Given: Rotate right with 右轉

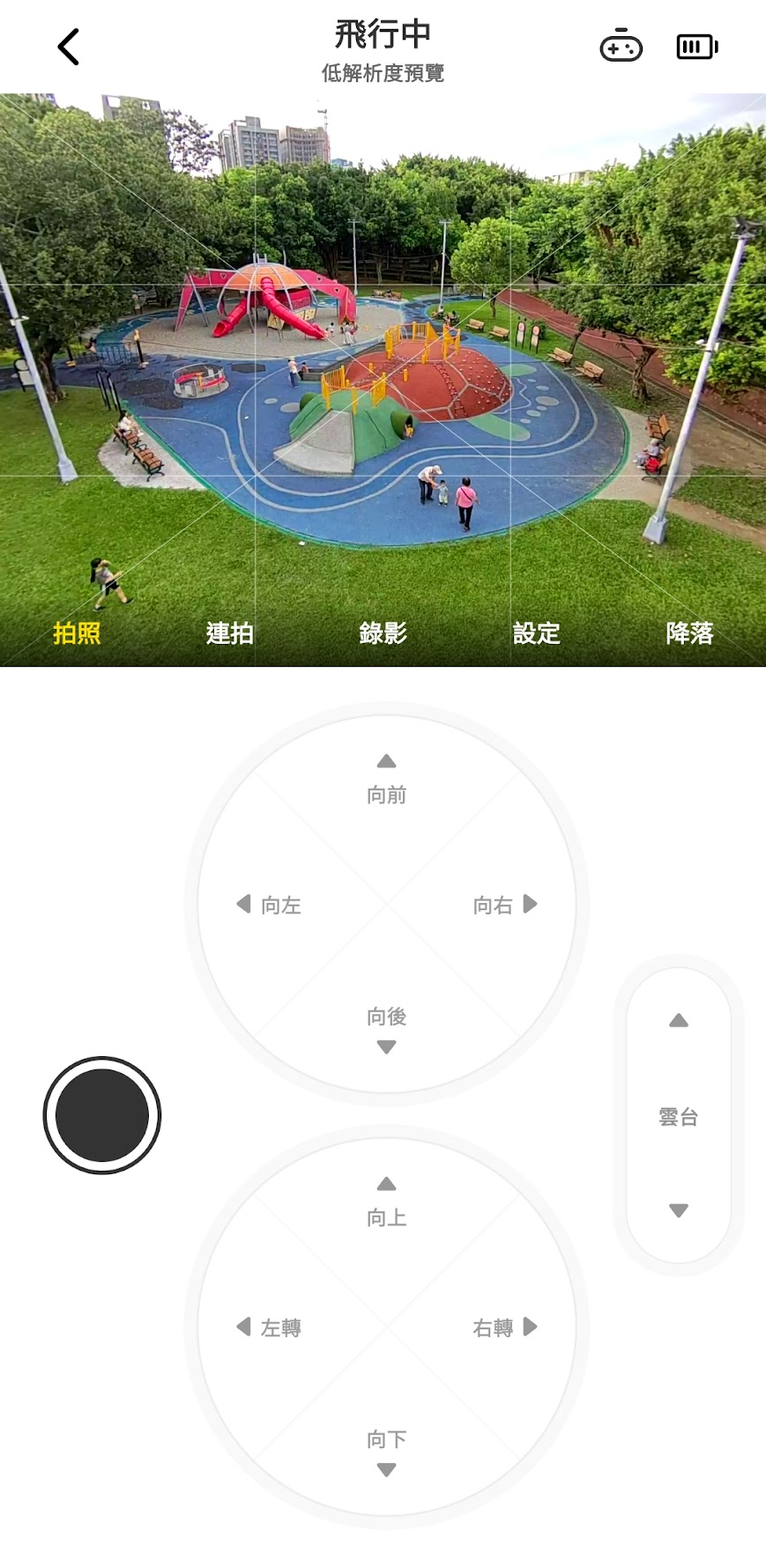Looking at the screenshot, I should 504,1328.
